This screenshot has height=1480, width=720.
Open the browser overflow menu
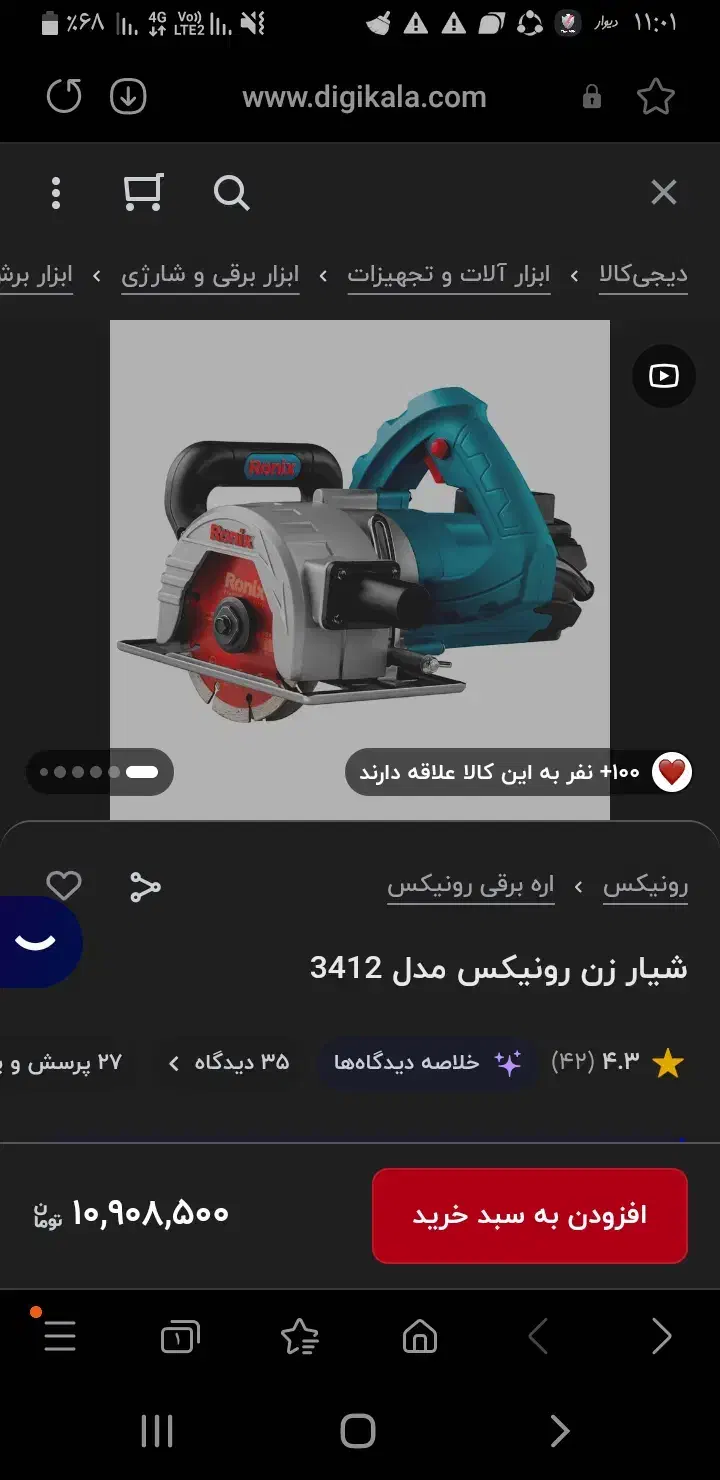click(55, 193)
